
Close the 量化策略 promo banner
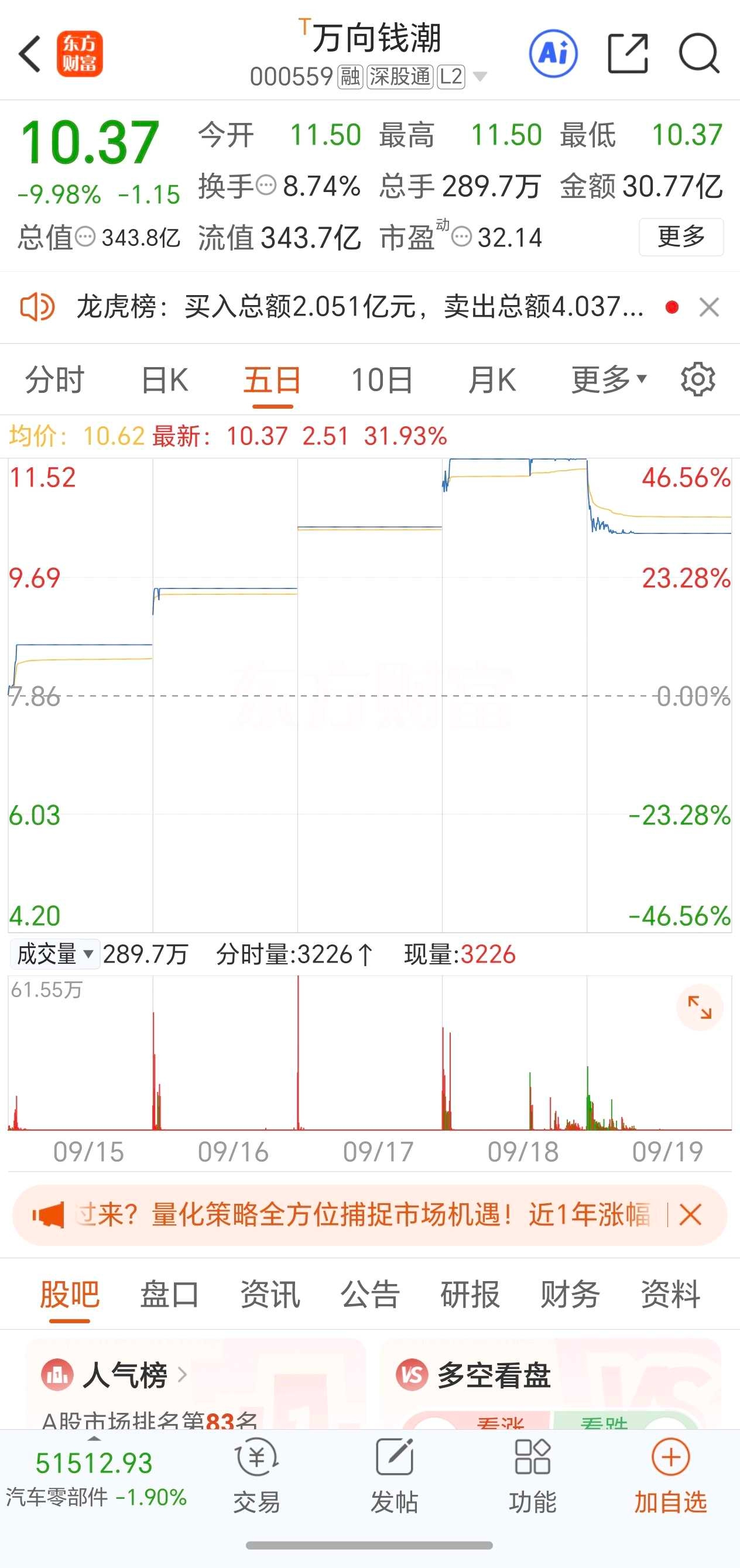690,1215
